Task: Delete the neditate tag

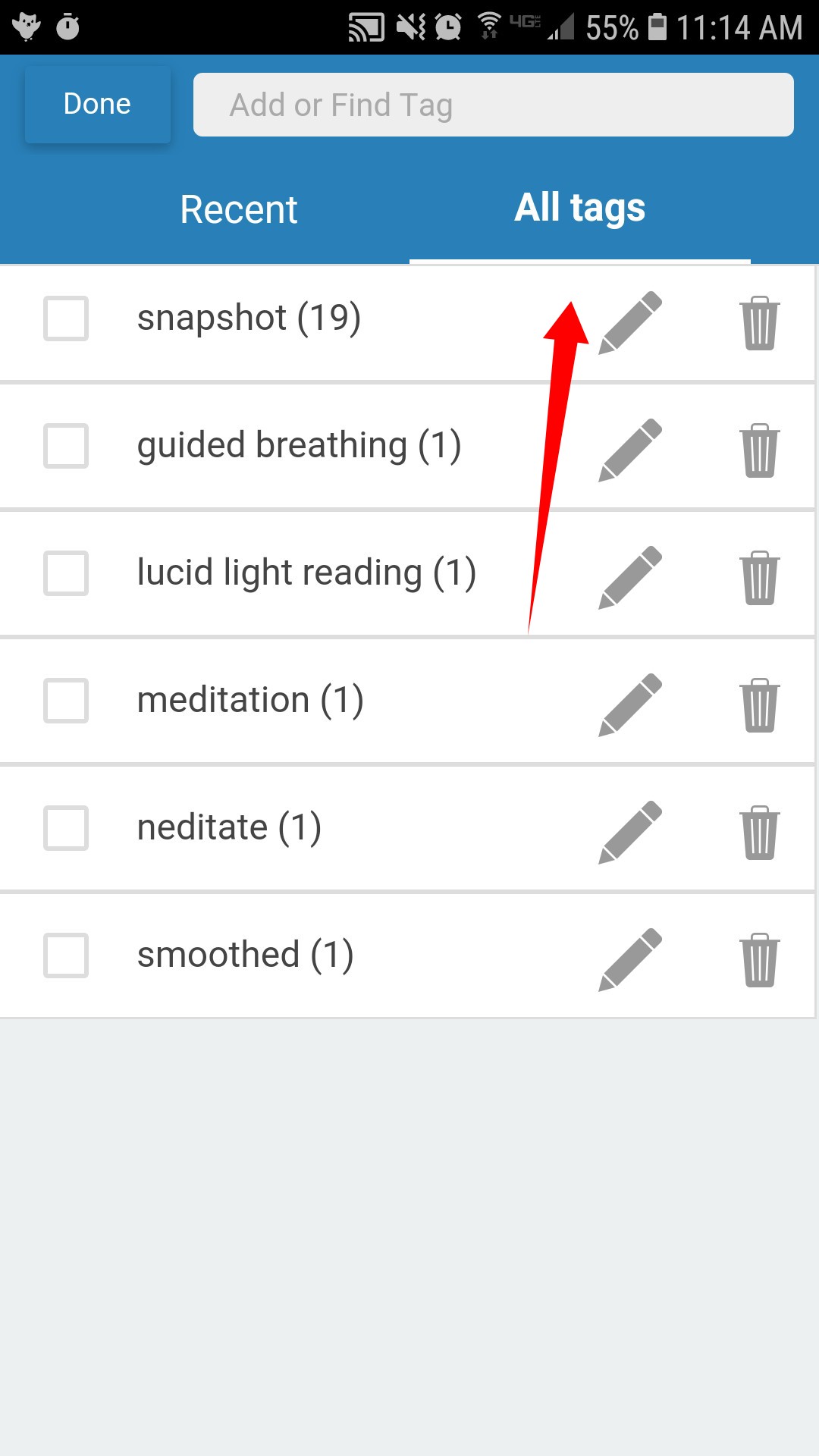Action: pos(759,833)
